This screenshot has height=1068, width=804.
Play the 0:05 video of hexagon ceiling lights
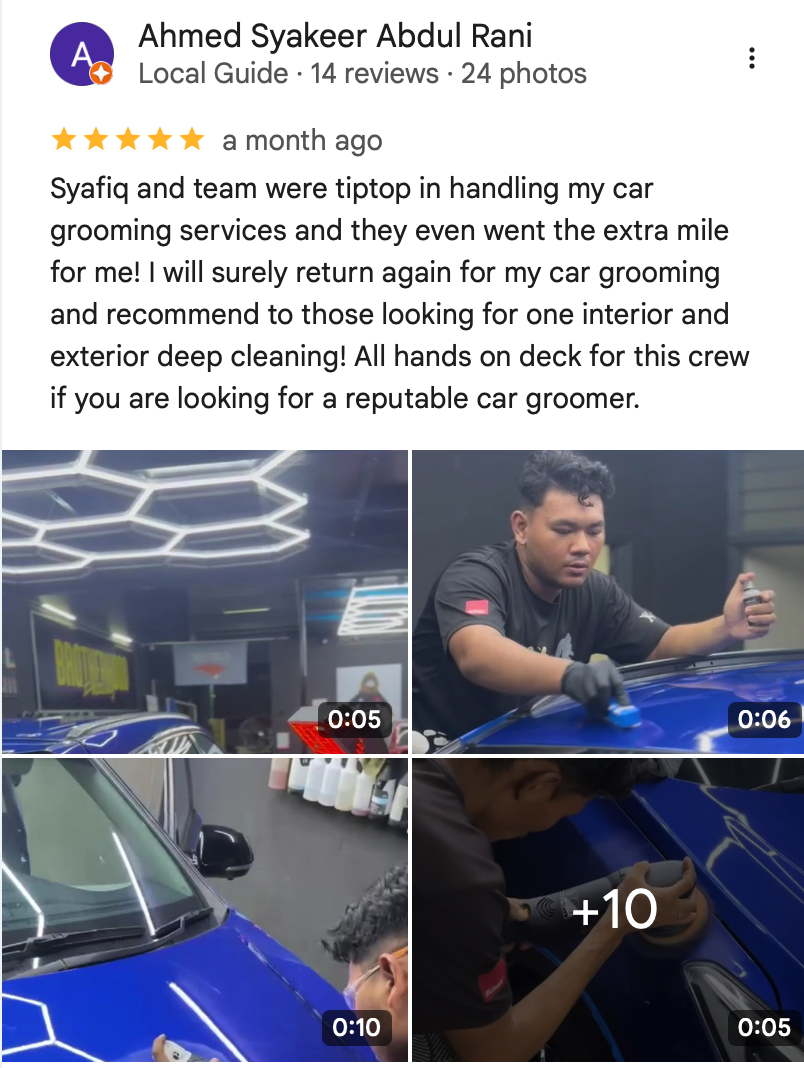click(x=205, y=602)
